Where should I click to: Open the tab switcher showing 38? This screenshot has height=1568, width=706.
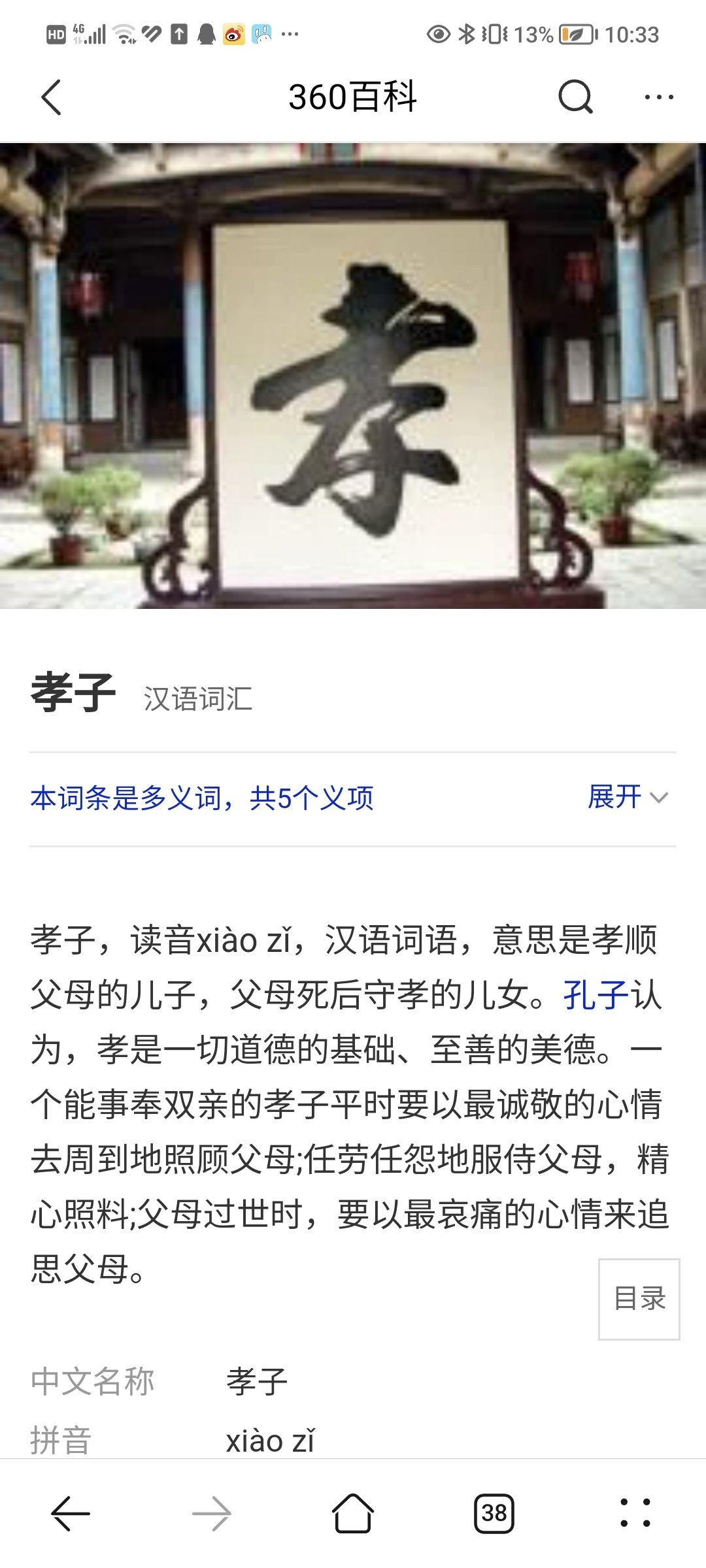(494, 1513)
